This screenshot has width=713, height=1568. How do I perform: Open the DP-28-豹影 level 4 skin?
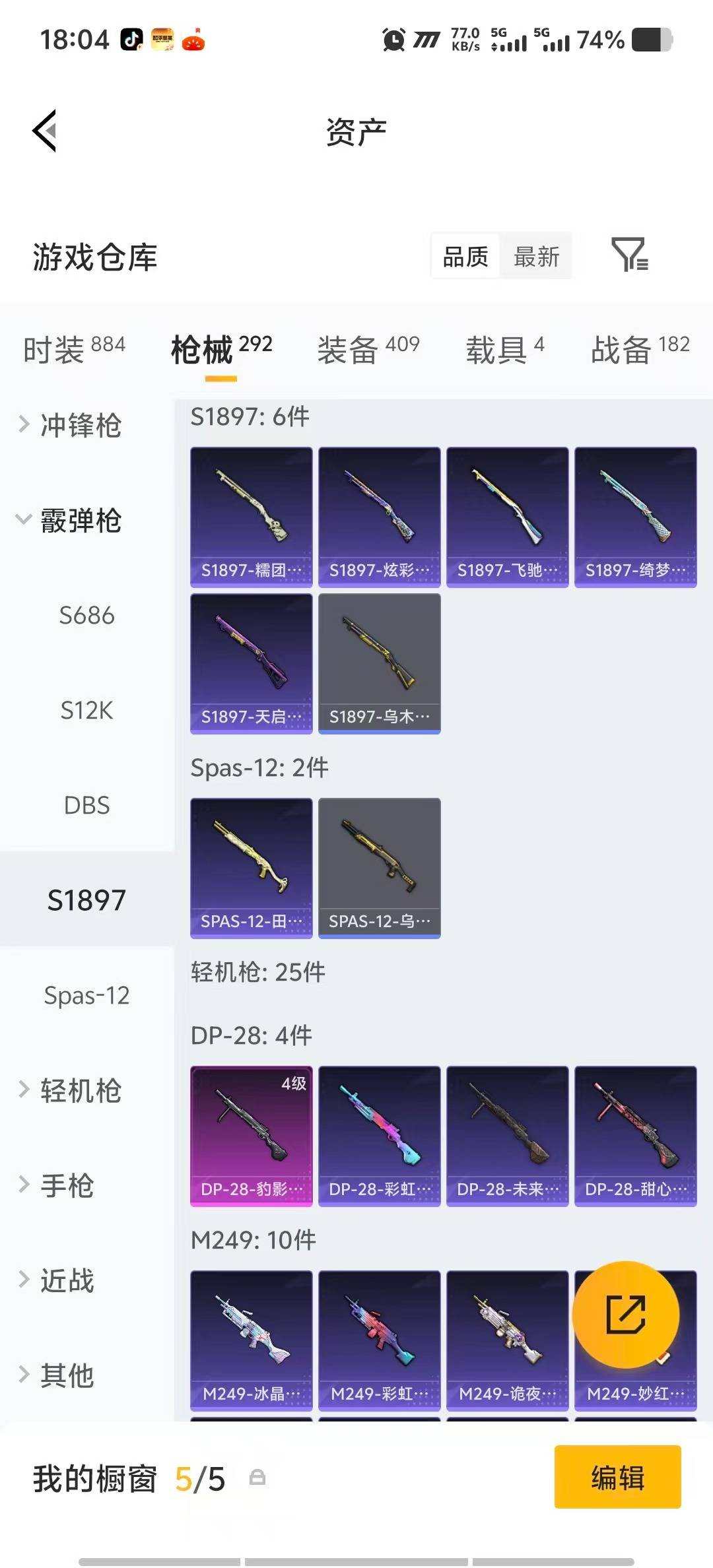(x=251, y=1136)
